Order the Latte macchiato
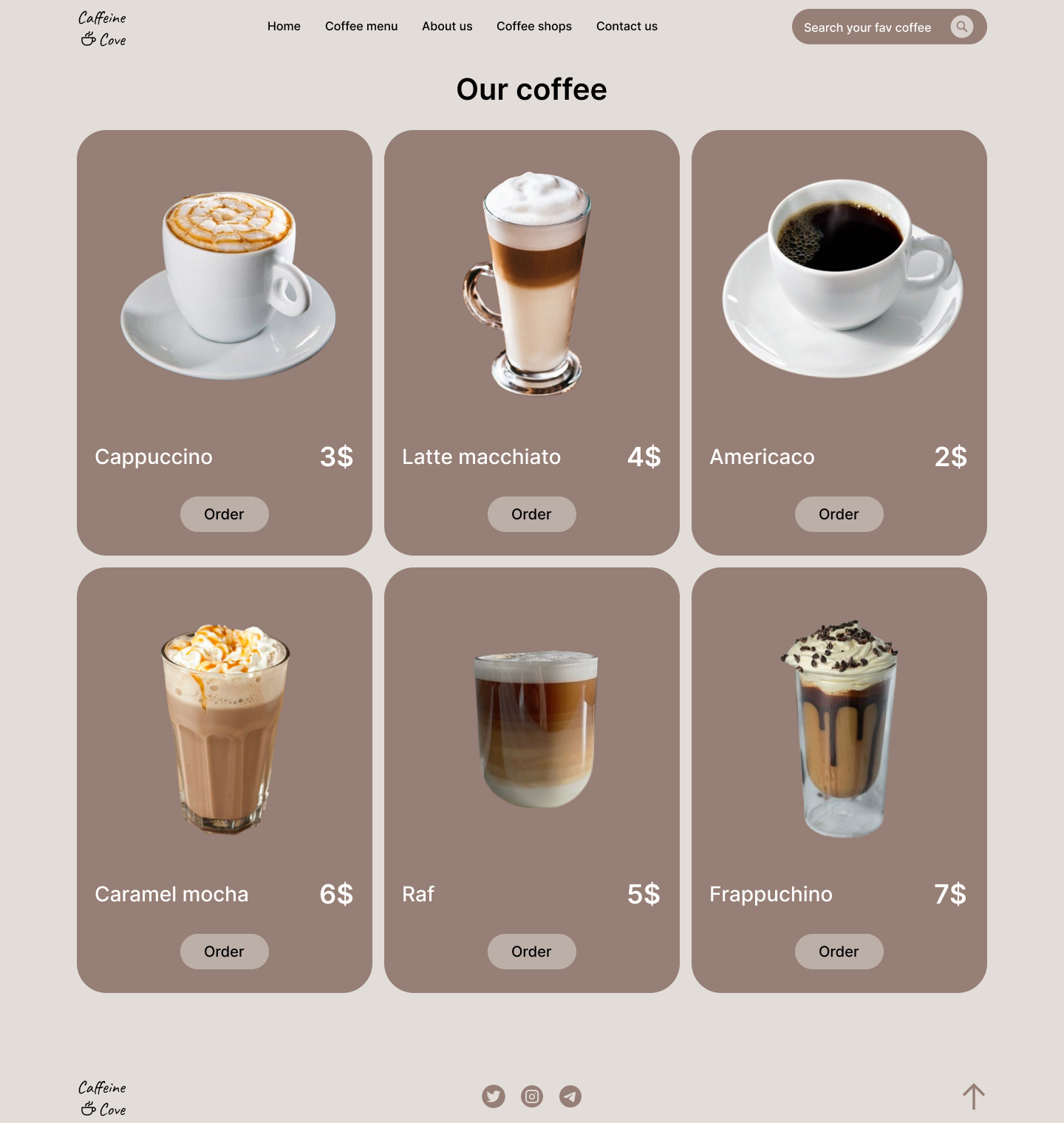 (531, 514)
